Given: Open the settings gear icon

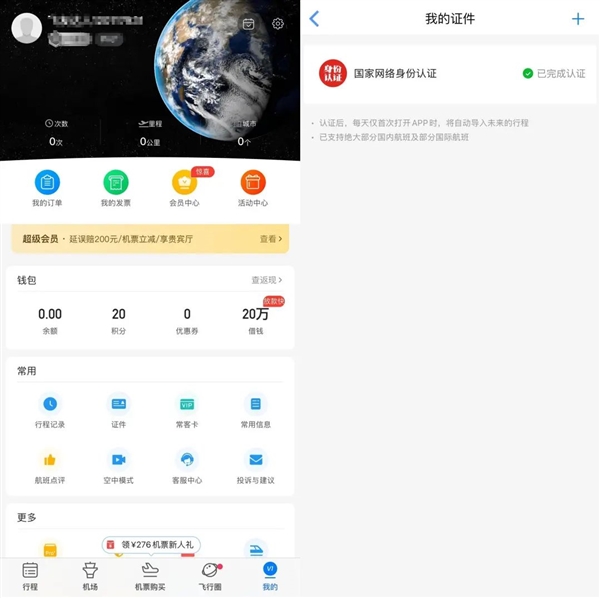Looking at the screenshot, I should 278,24.
